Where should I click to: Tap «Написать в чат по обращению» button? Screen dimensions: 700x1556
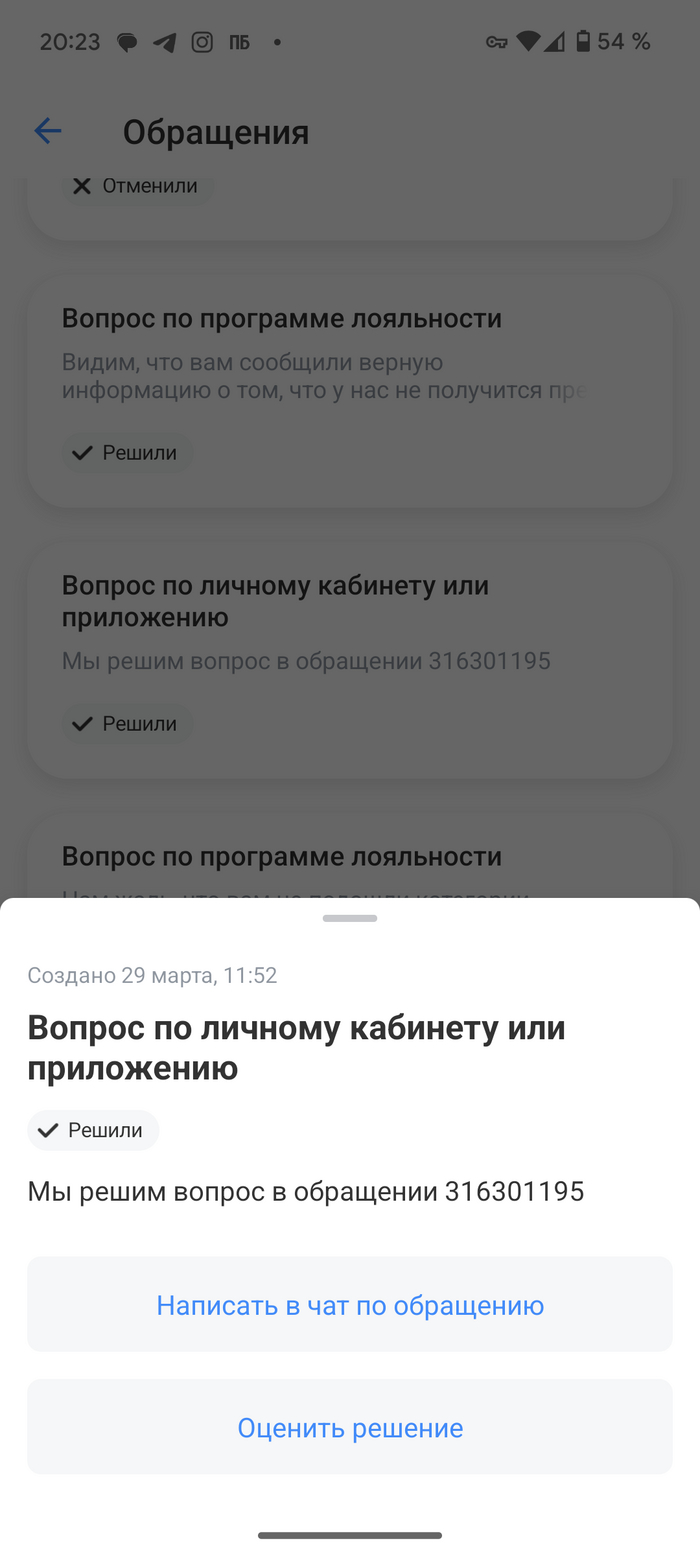tap(350, 1305)
